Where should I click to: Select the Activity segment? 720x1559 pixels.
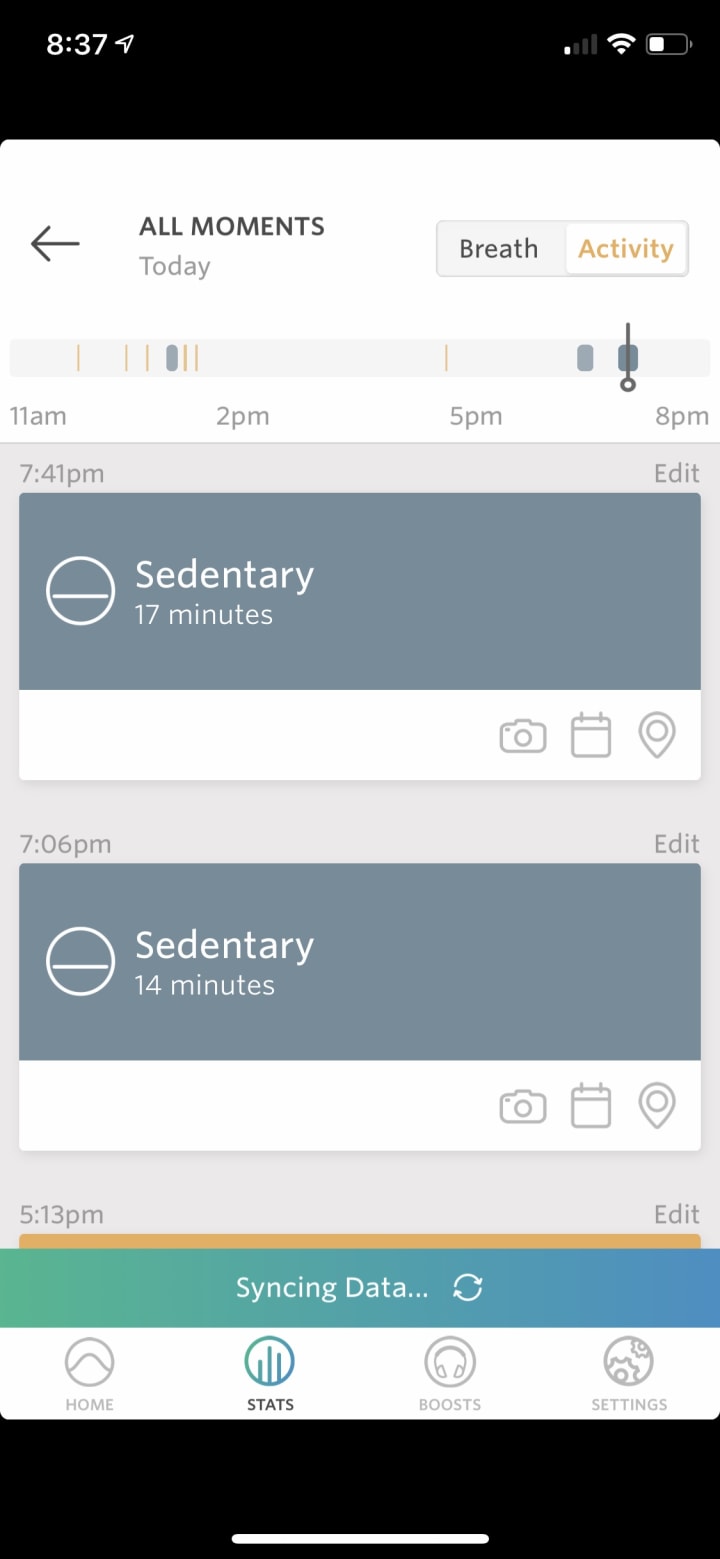coord(626,249)
